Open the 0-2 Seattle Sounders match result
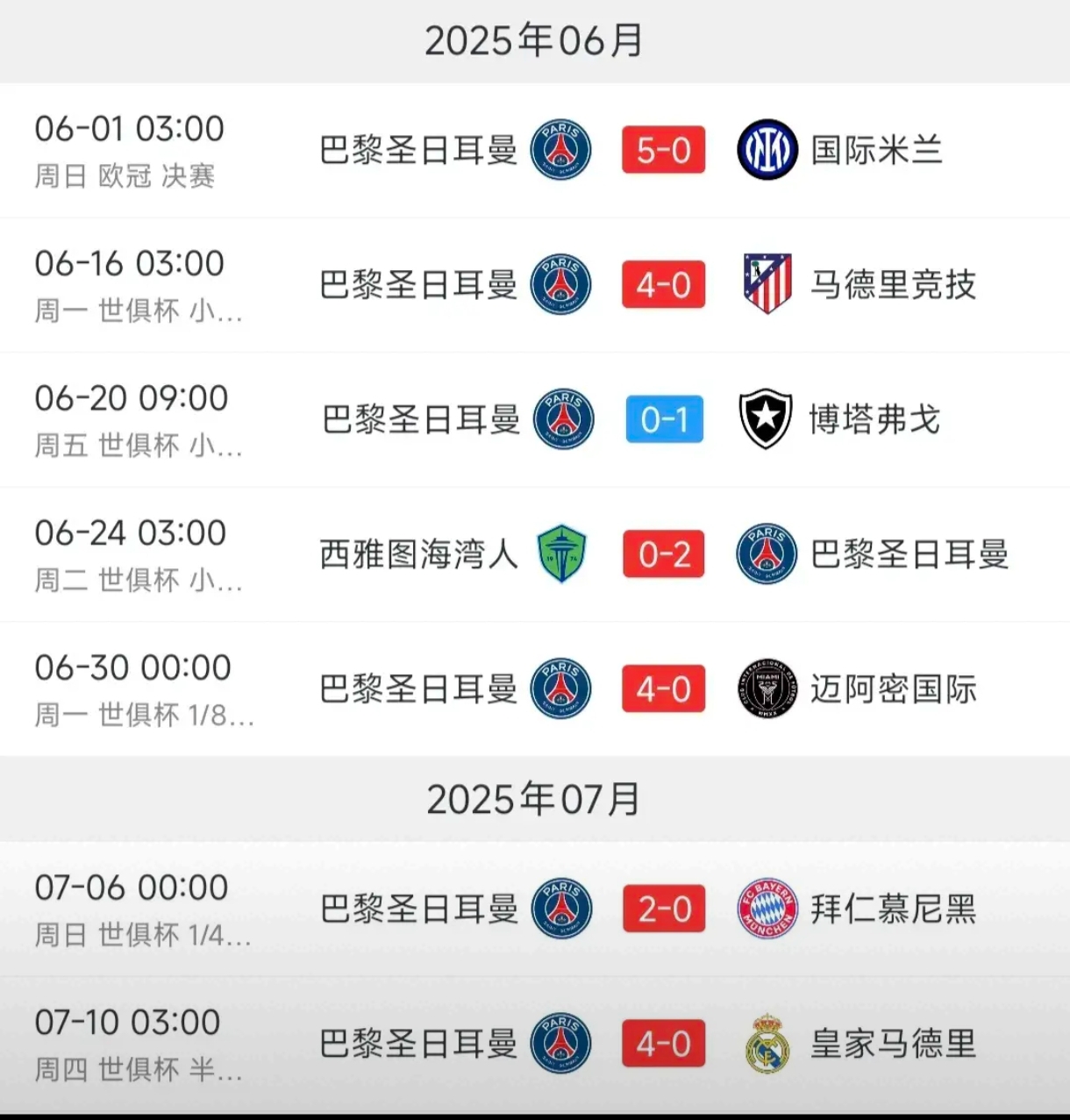 pyautogui.click(x=664, y=554)
